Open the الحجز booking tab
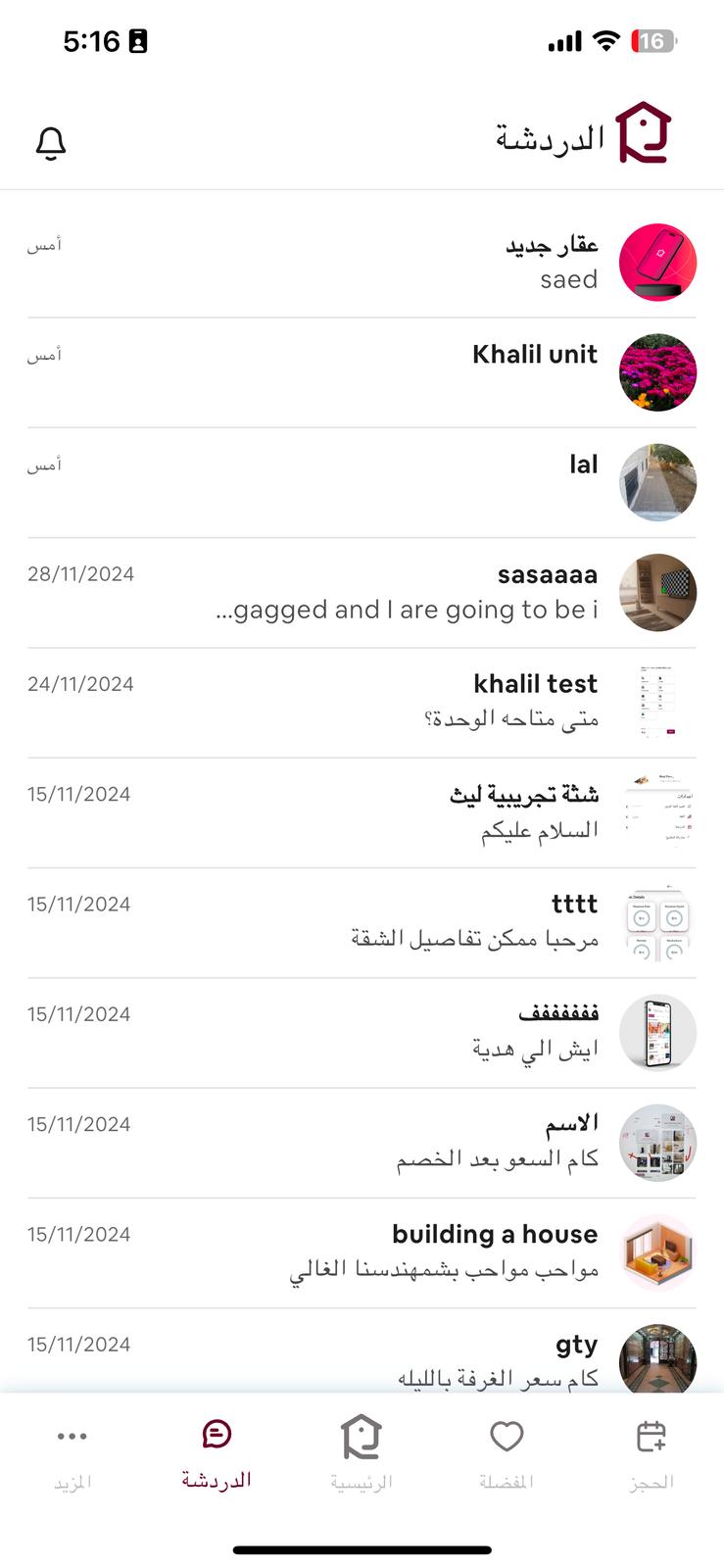 point(652,1454)
